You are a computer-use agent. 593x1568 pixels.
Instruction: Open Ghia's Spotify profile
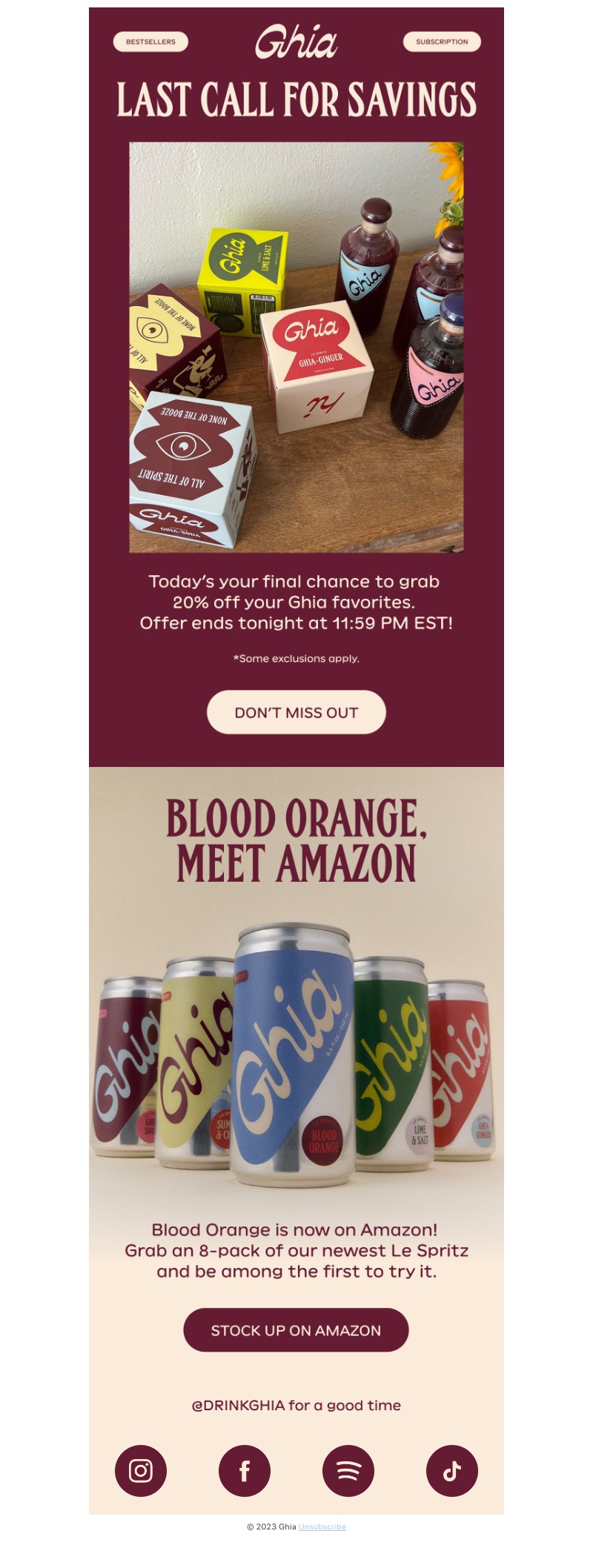(348, 1471)
